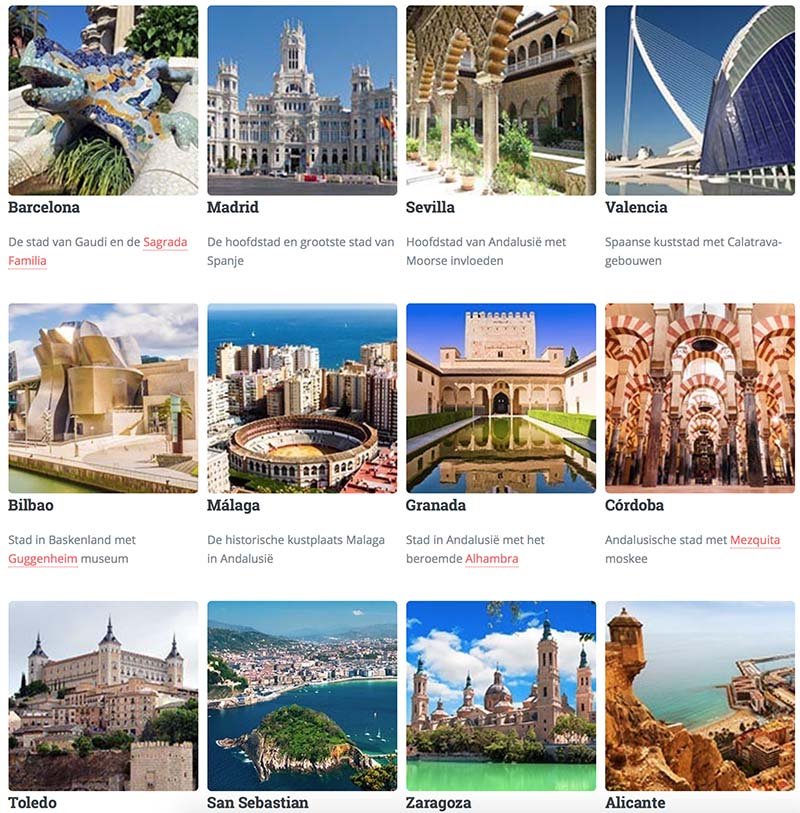View the Valencia city tile
The height and width of the screenshot is (813, 800).
[x=700, y=100]
